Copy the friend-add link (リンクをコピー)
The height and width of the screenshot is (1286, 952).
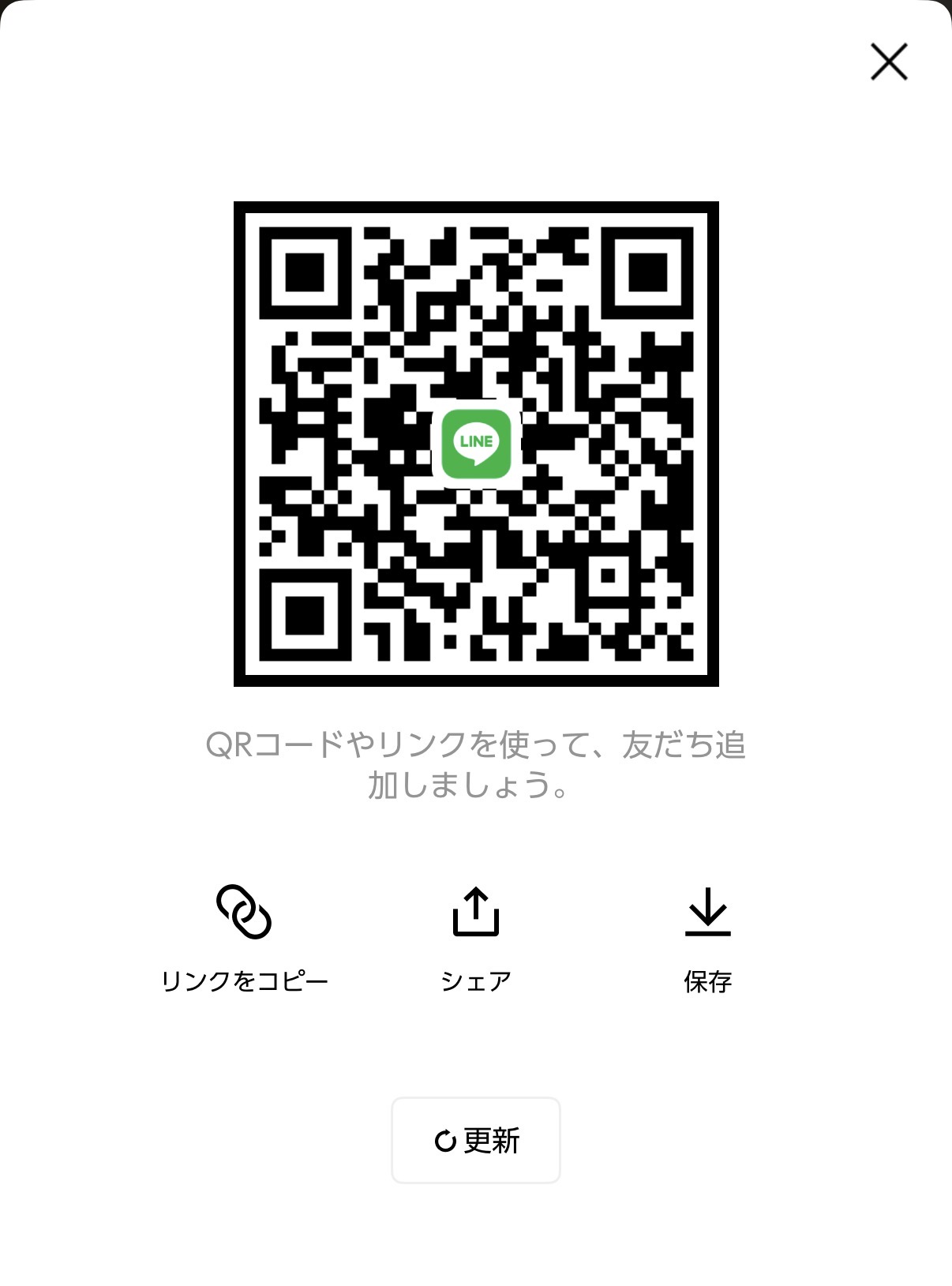click(x=244, y=936)
